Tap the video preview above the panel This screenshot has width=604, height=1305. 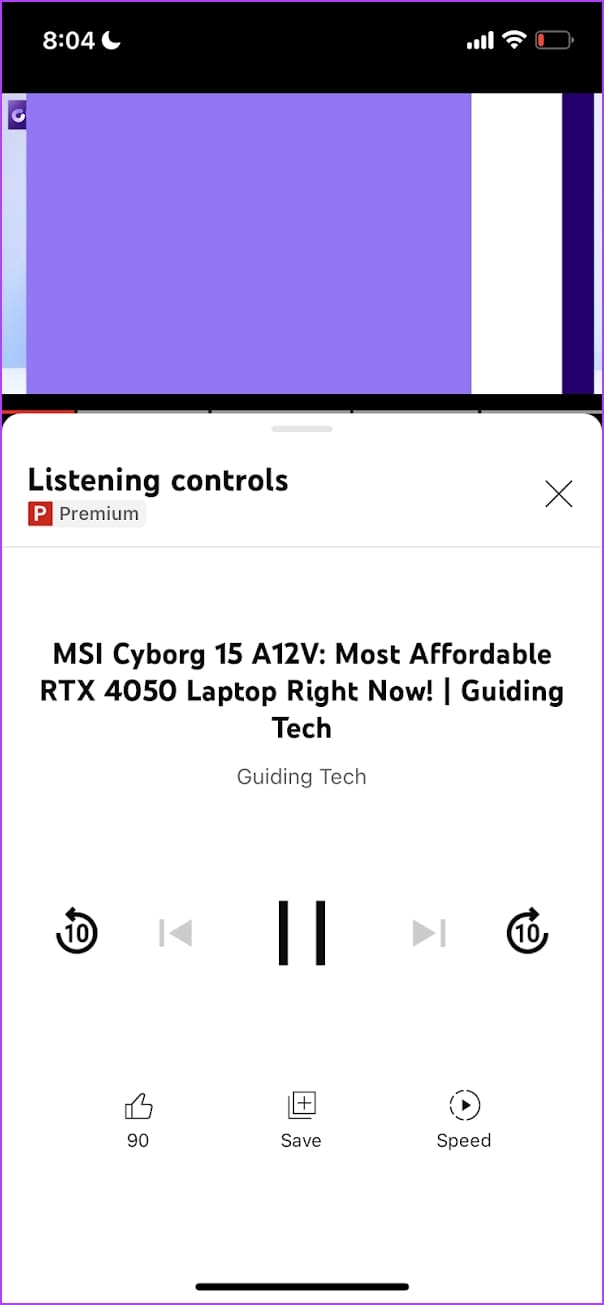(302, 244)
